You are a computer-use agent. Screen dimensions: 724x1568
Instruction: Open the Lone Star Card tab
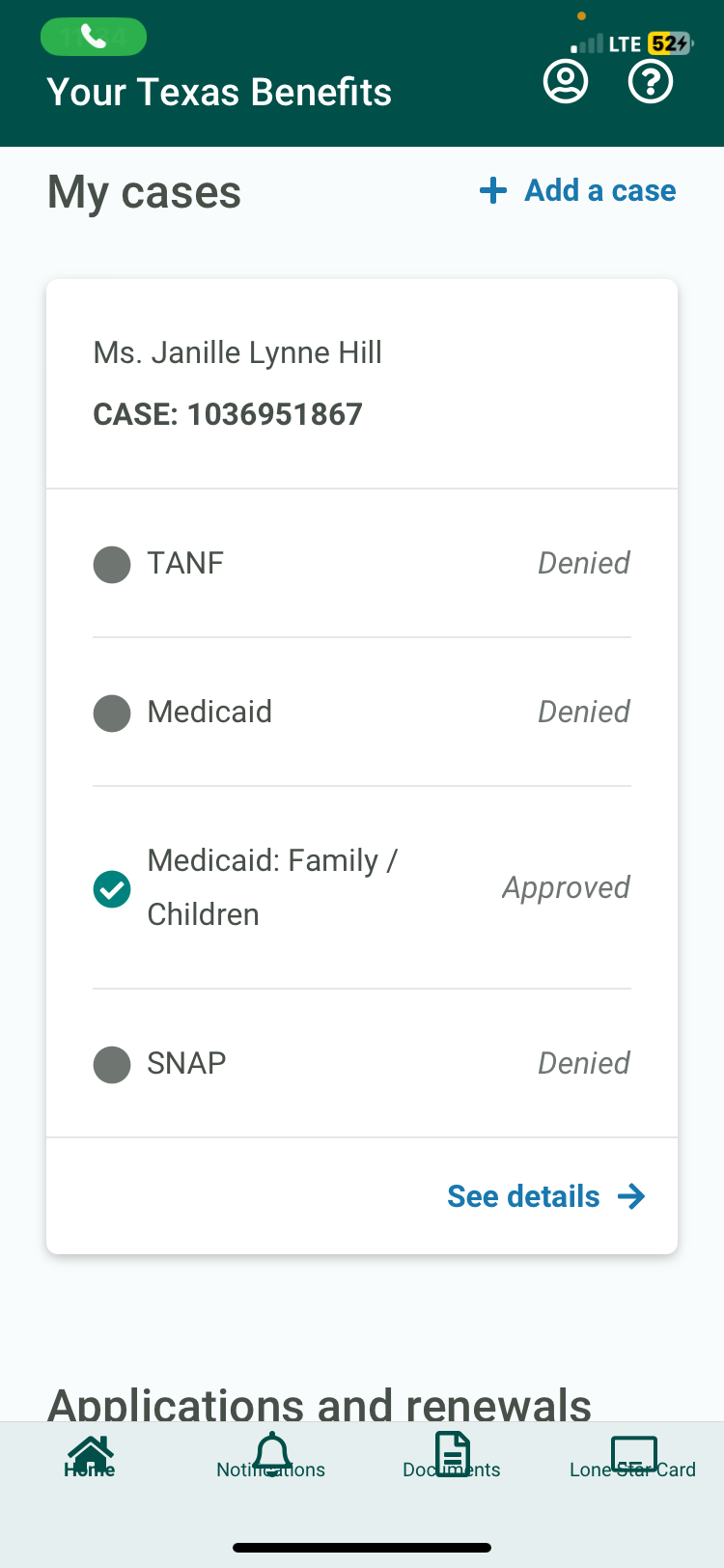[x=633, y=1456]
